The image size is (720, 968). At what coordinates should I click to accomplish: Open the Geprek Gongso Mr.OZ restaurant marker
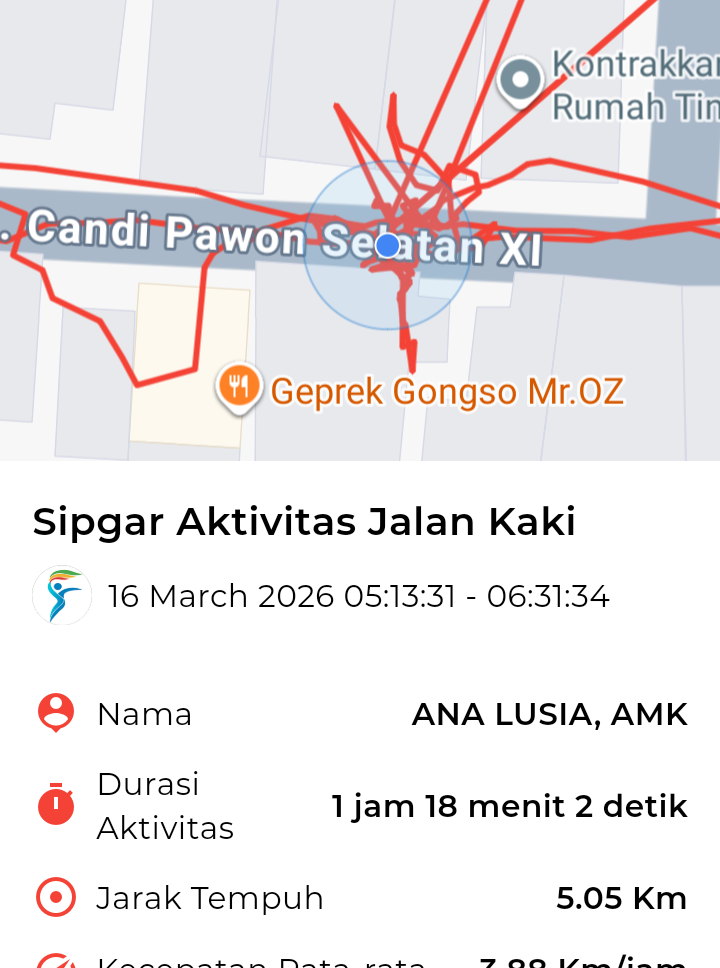tap(238, 385)
